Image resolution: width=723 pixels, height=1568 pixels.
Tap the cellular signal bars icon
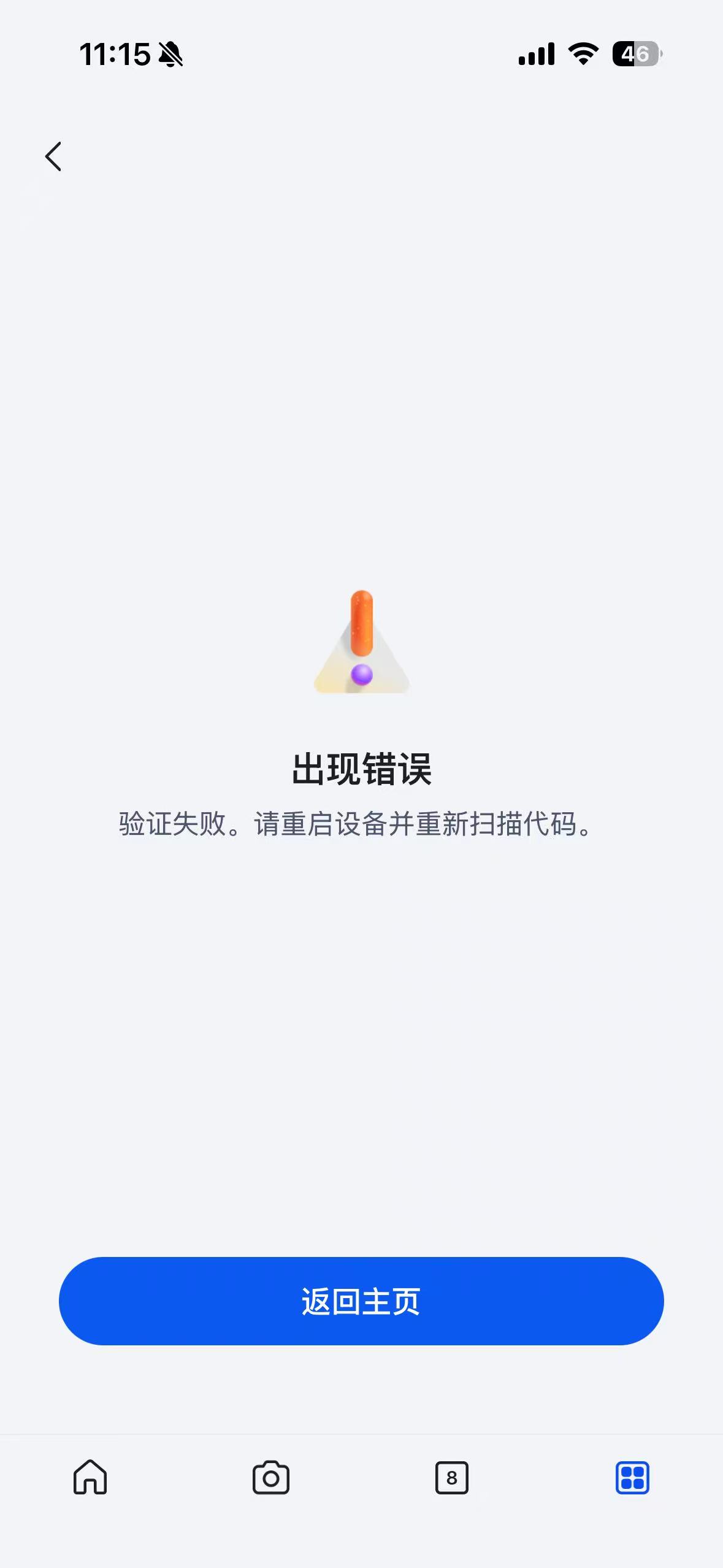tap(536, 55)
